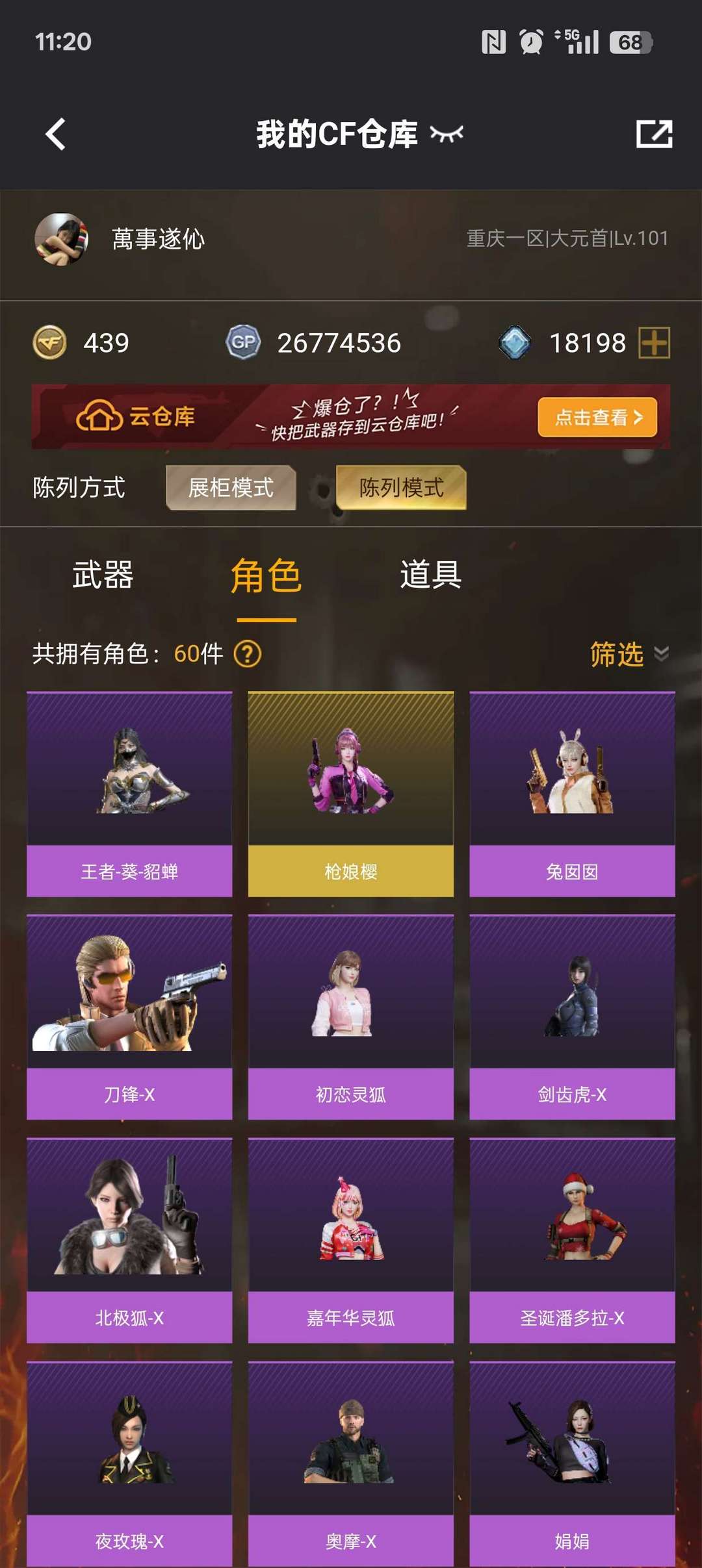
Task: Open the 枪娘樱 character card
Action: [351, 794]
